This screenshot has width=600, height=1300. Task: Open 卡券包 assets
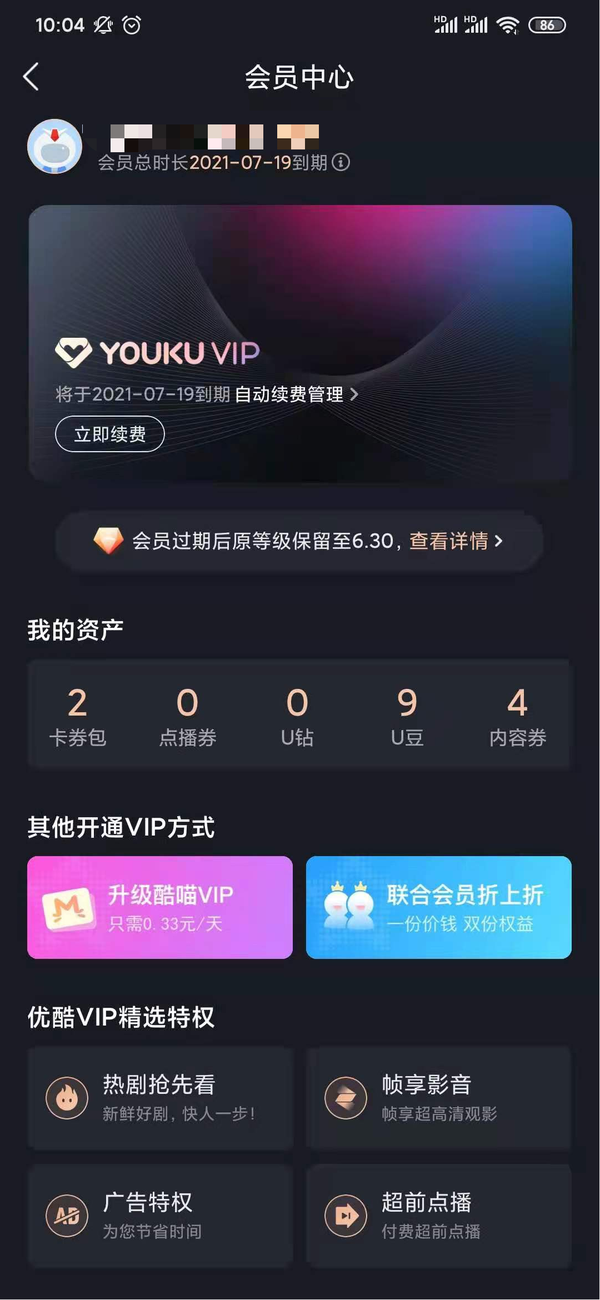(x=77, y=716)
